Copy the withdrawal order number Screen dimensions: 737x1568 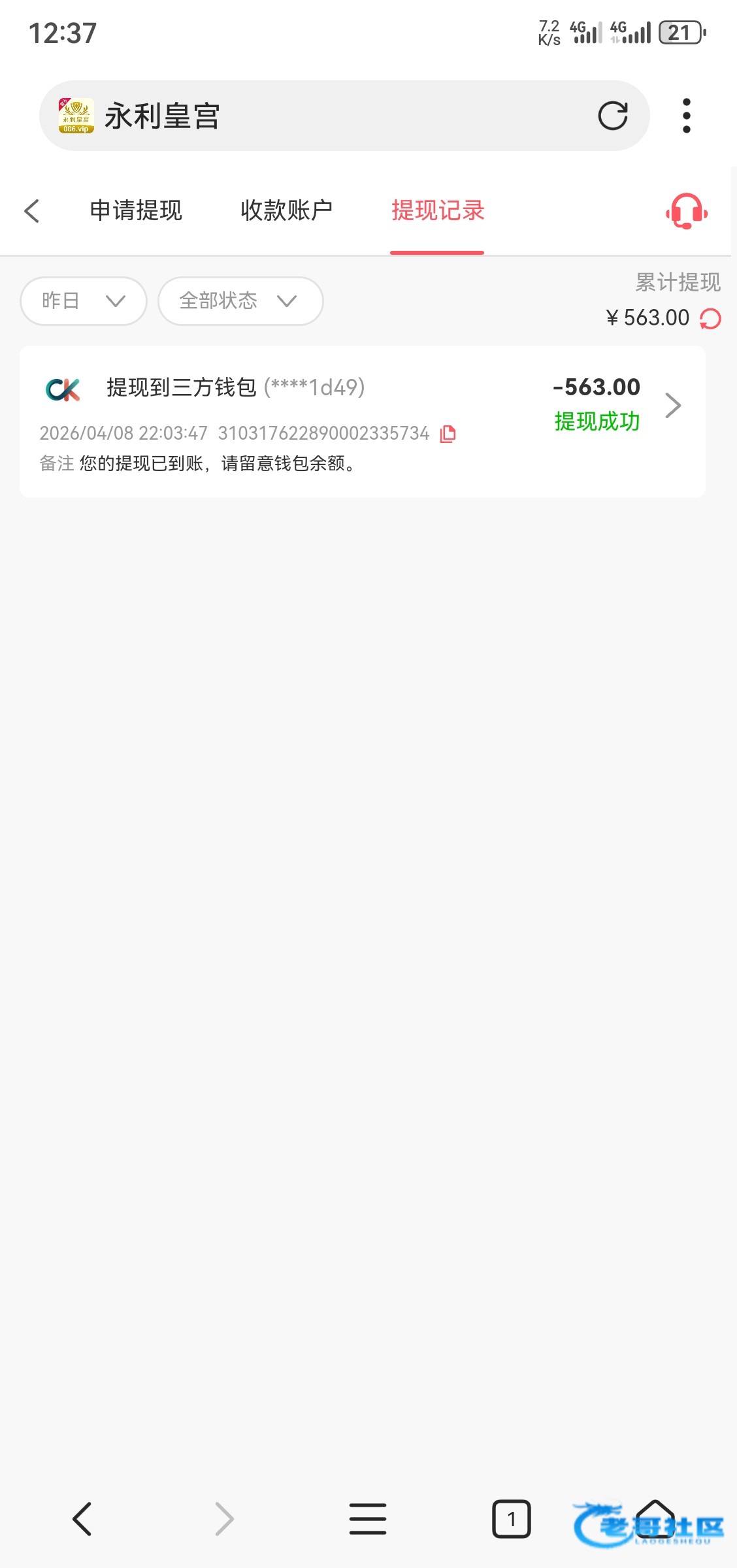[x=448, y=434]
